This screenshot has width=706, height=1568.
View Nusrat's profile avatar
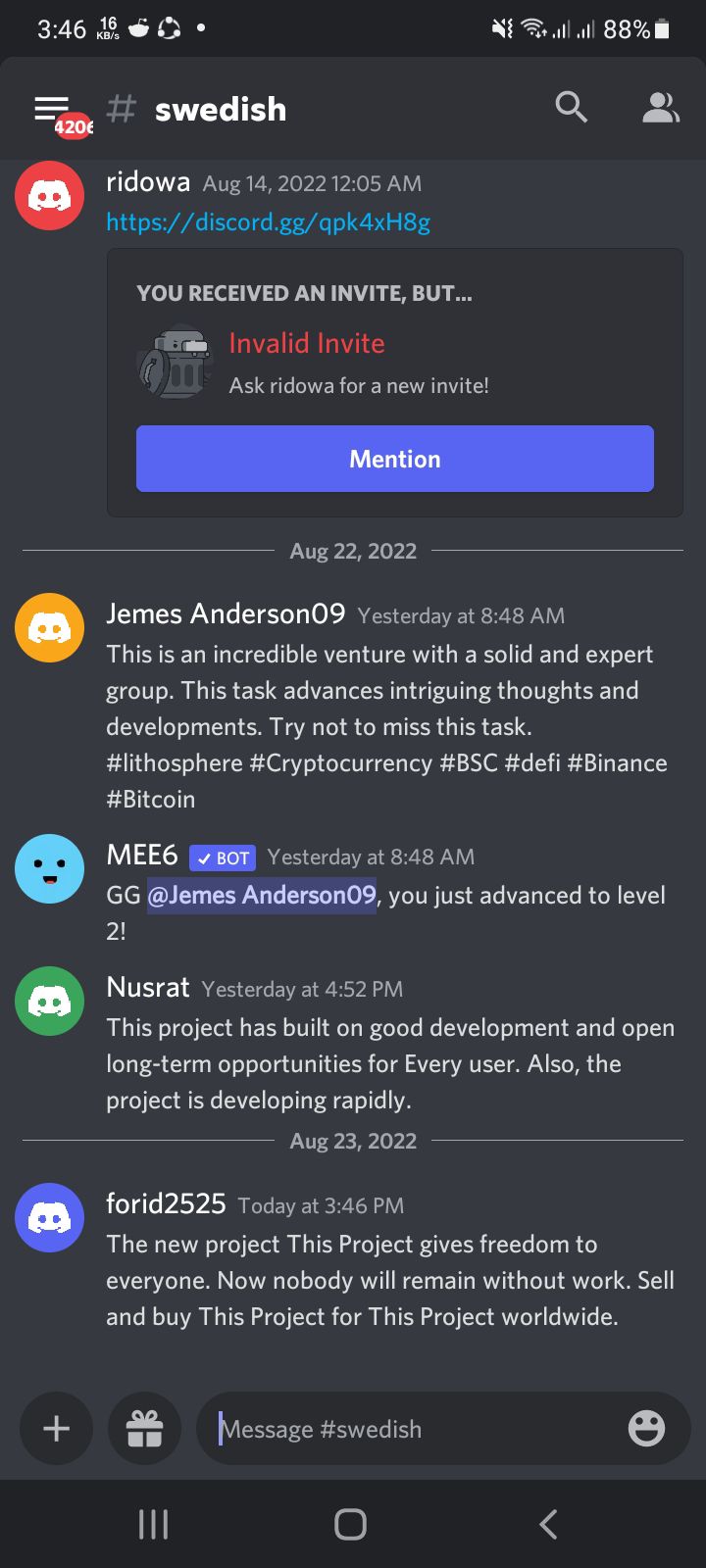[x=49, y=1001]
